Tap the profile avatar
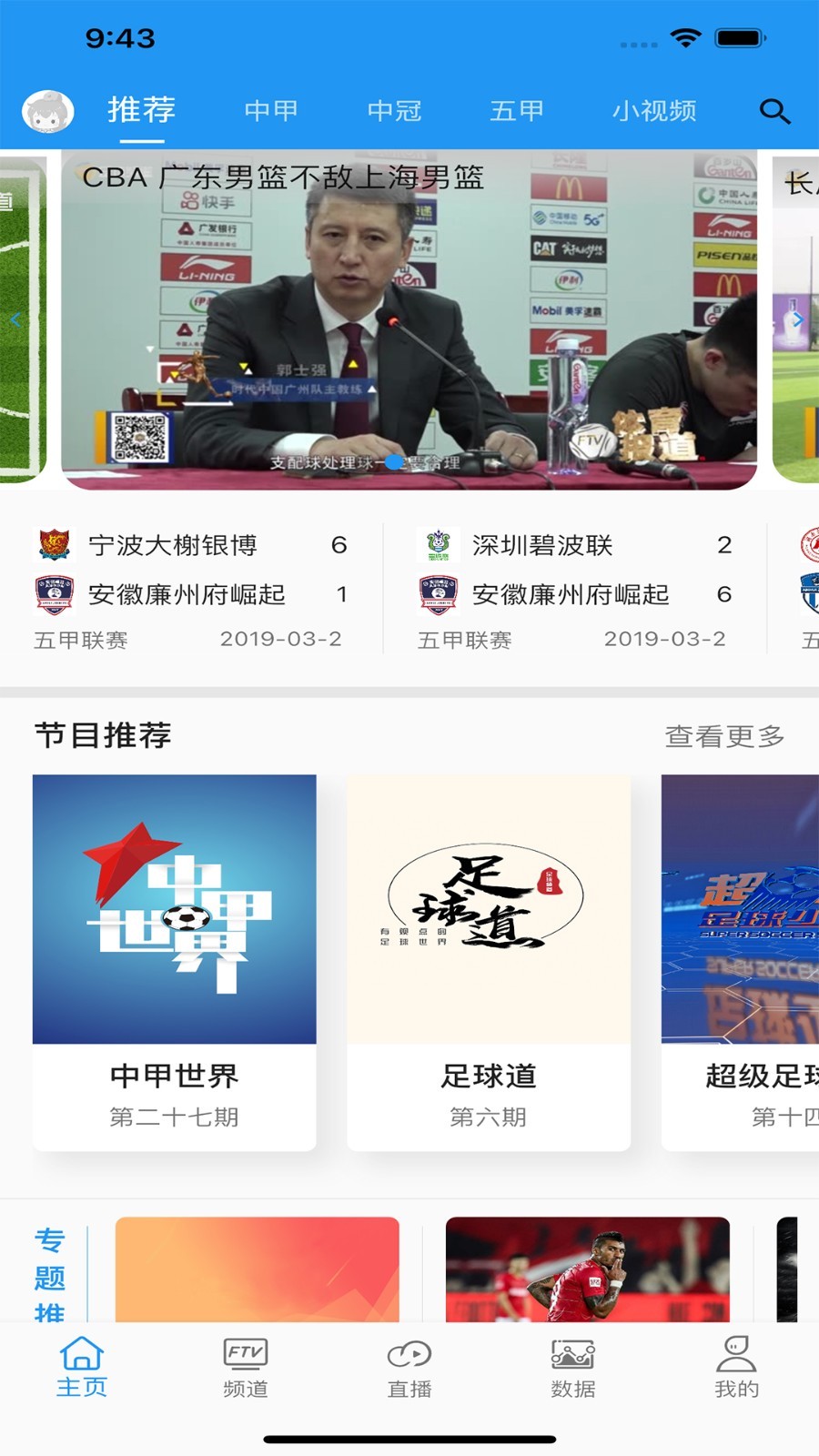Image resolution: width=819 pixels, height=1456 pixels. [x=47, y=112]
